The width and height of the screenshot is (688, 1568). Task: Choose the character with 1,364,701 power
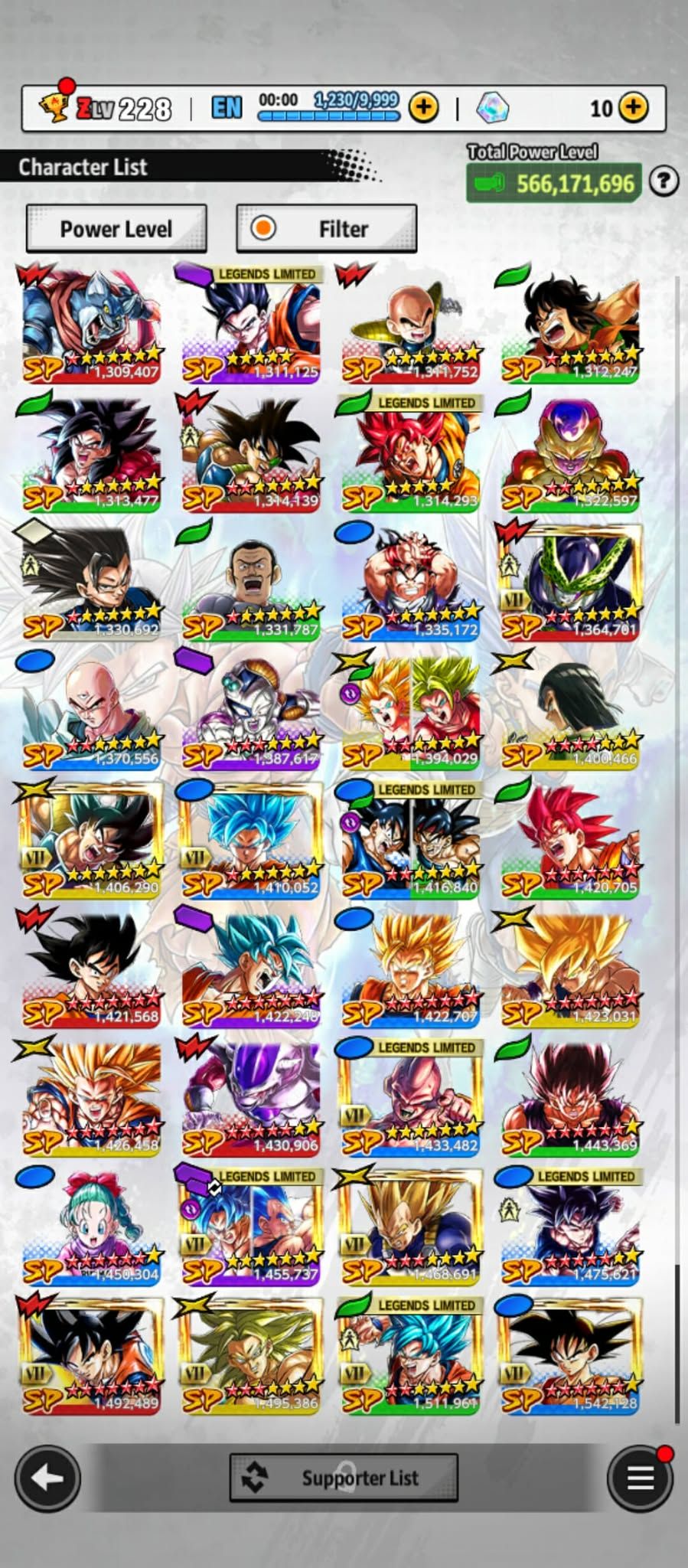570,582
